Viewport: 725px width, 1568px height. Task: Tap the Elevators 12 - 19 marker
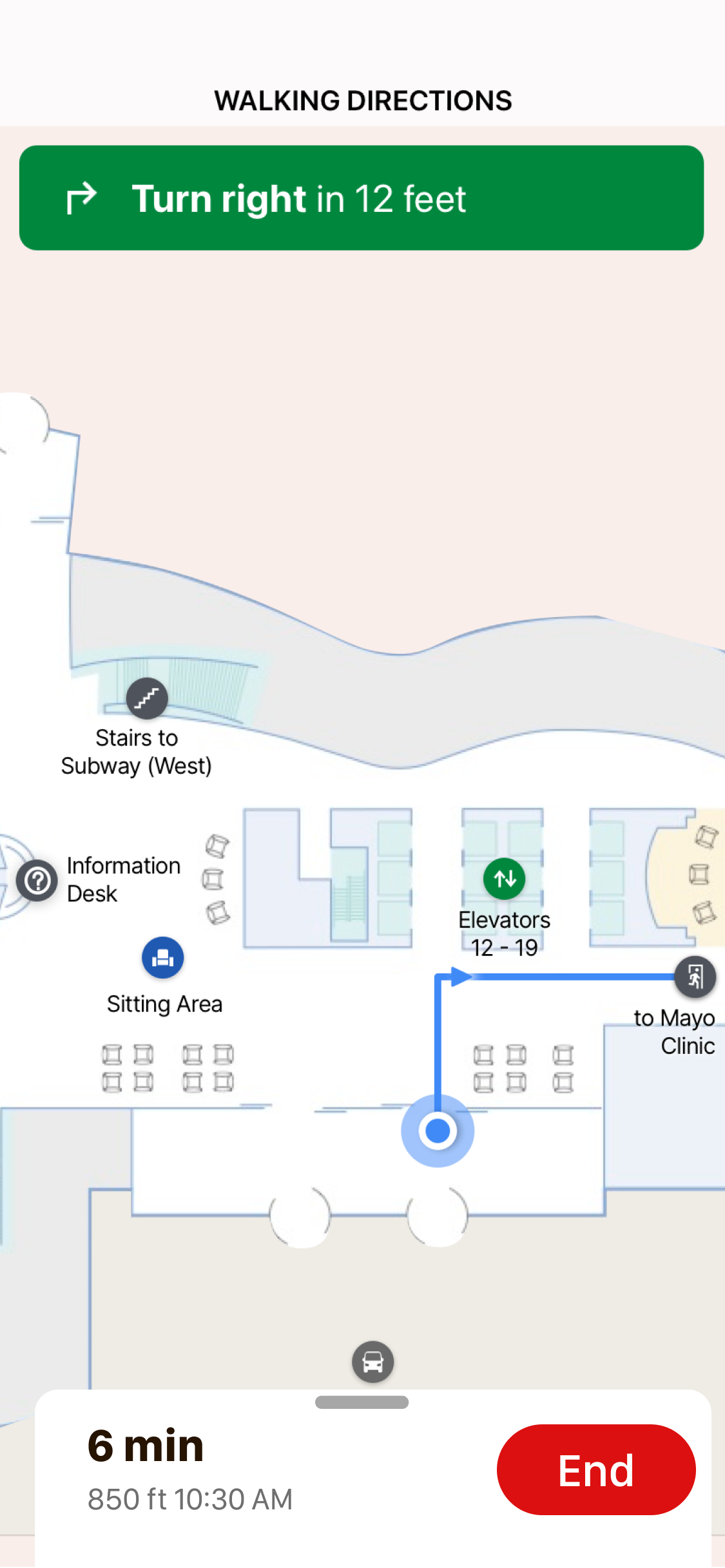pos(504,879)
